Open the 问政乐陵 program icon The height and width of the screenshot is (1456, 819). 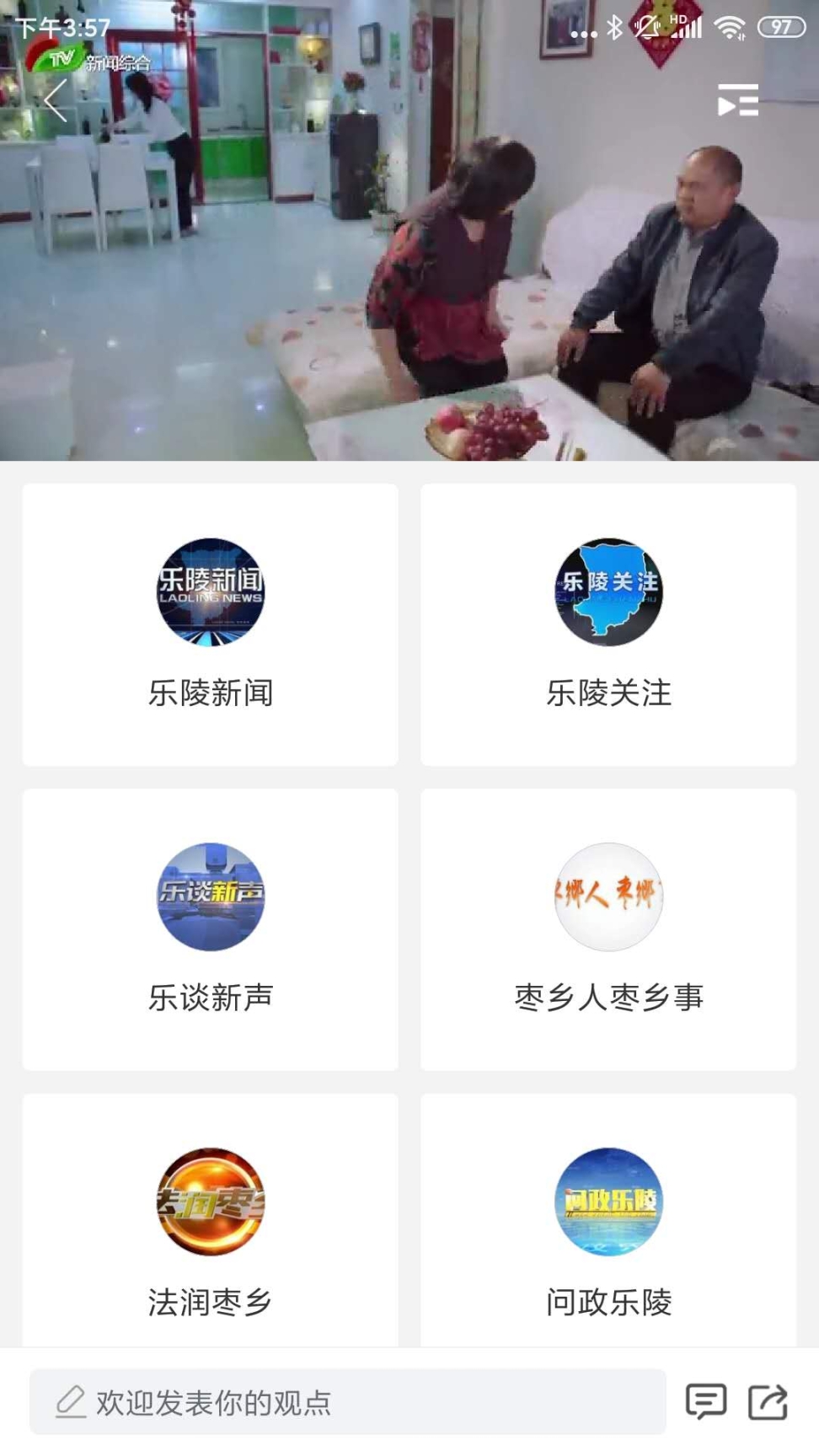tap(609, 1202)
